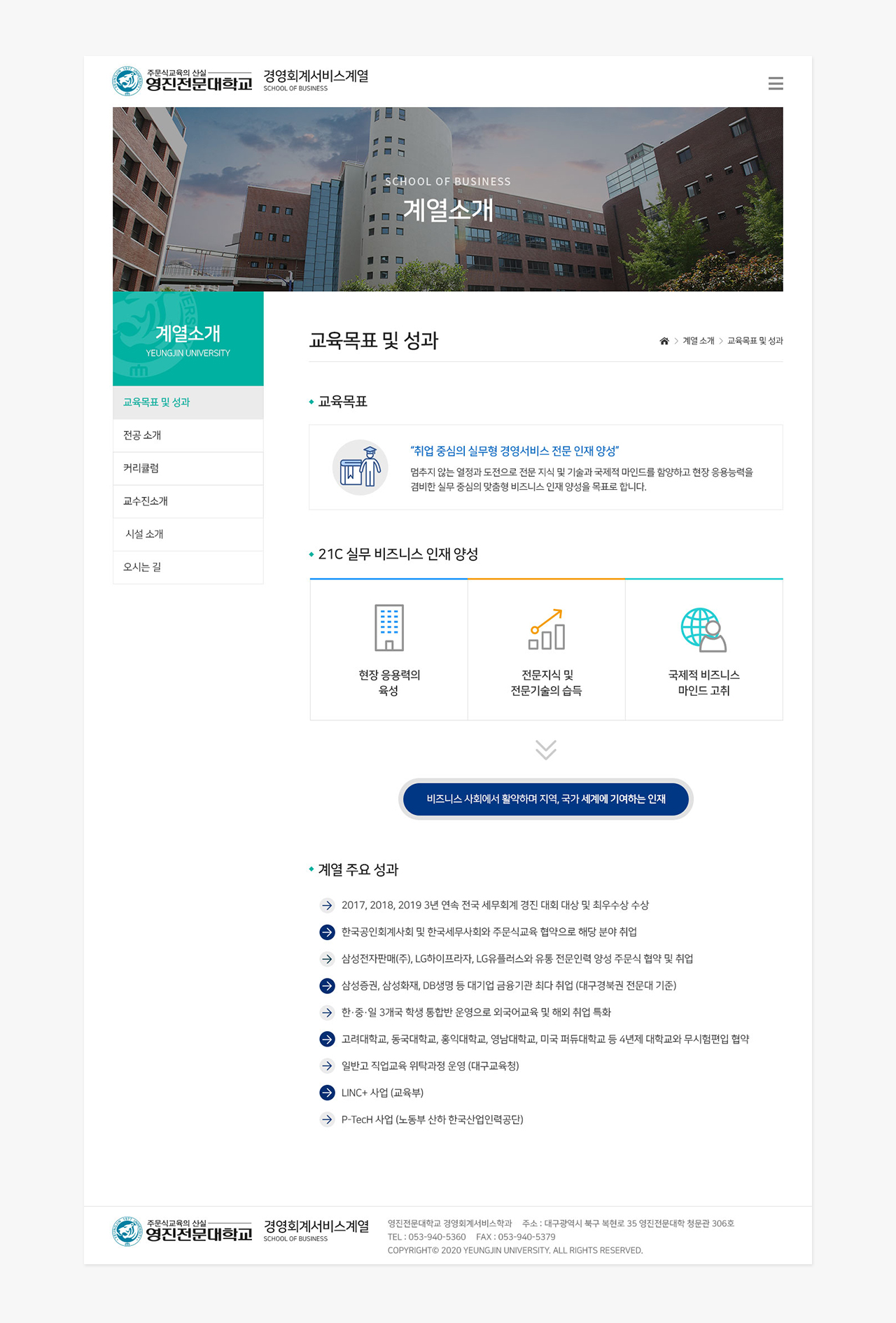
Task: Go to 커리큘럼 page
Action: [x=141, y=468]
